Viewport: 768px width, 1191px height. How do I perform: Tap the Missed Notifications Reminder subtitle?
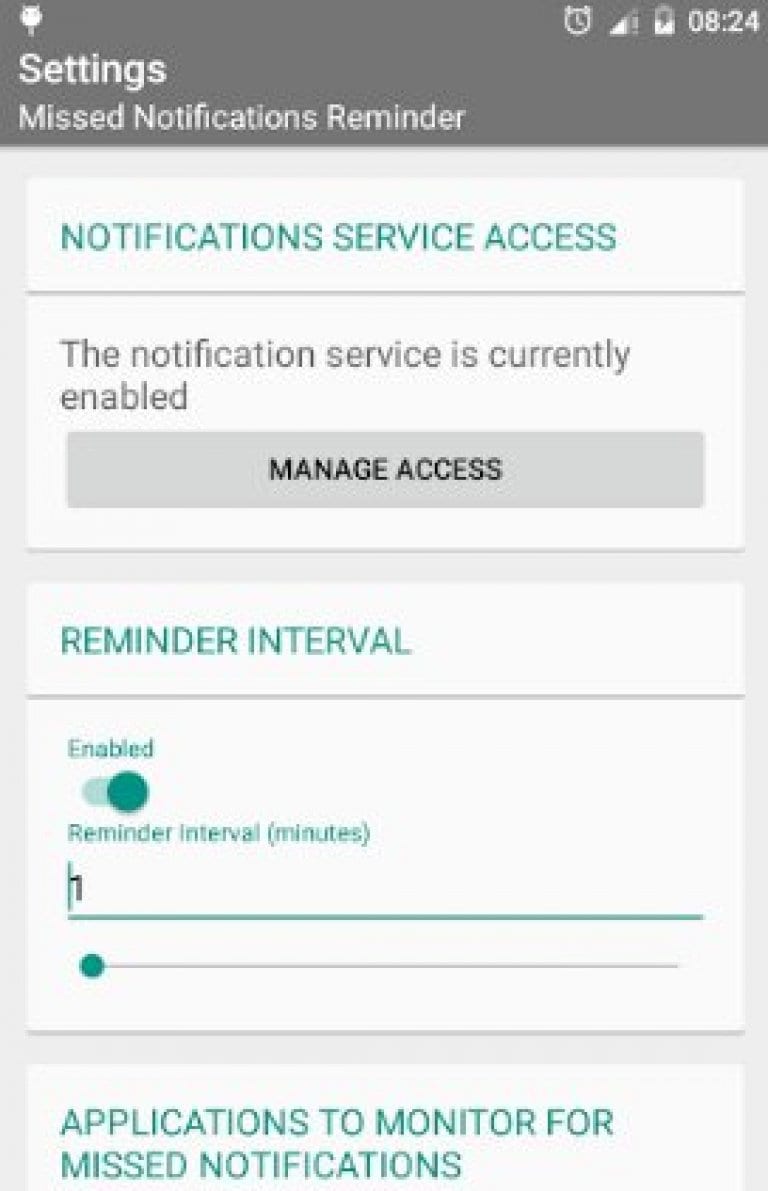click(x=240, y=117)
